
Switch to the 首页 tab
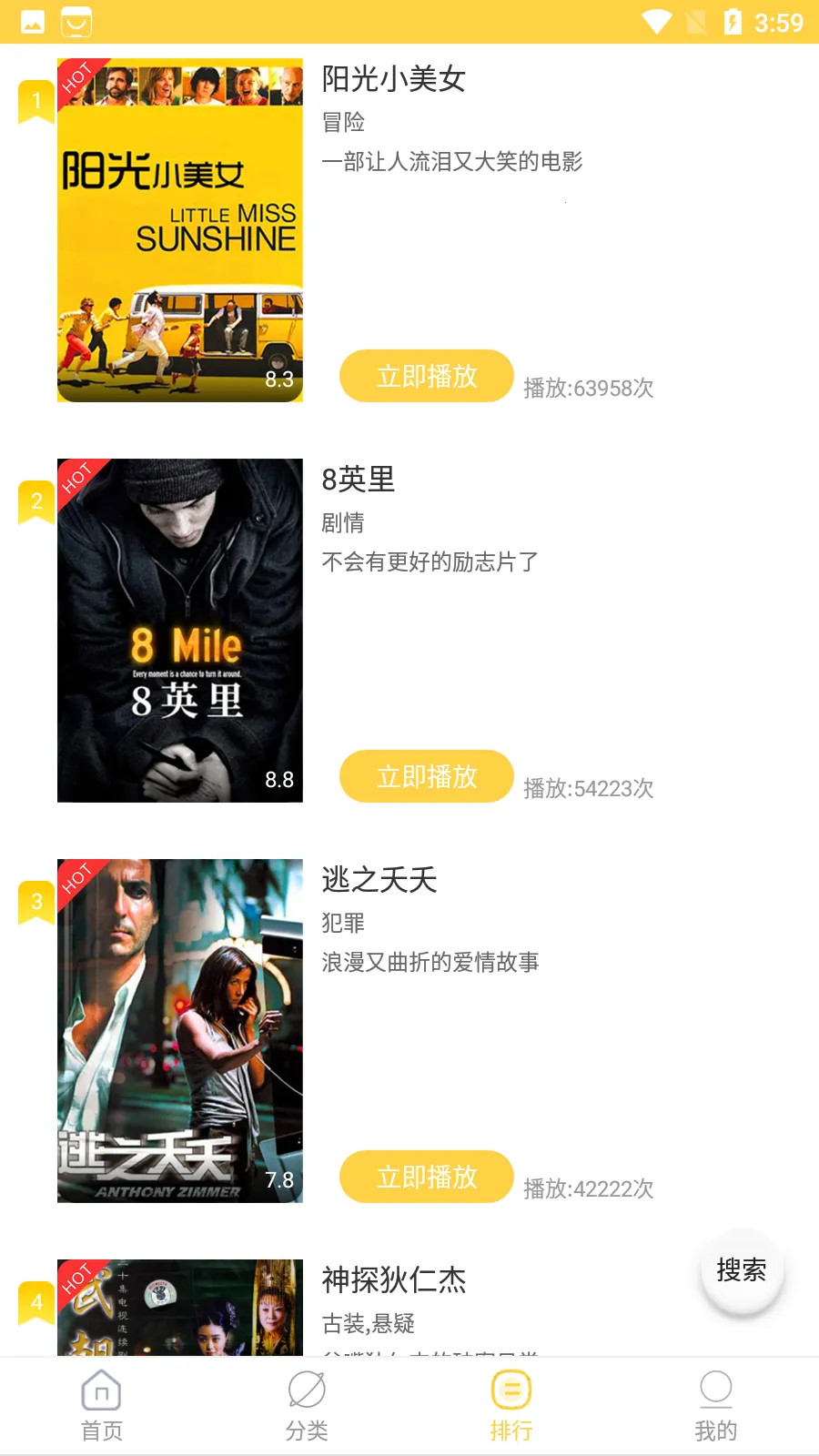(x=102, y=1407)
